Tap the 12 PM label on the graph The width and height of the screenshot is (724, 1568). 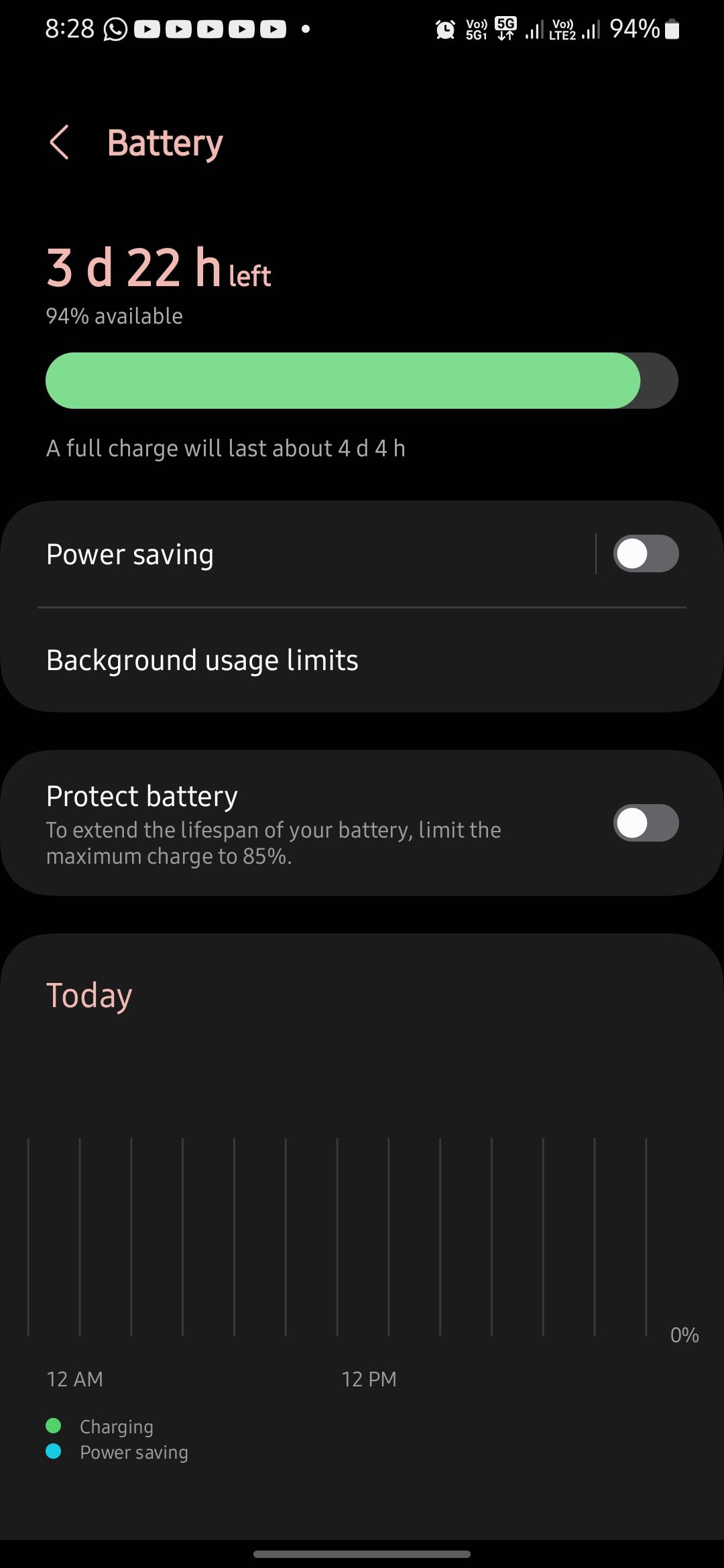click(x=369, y=1379)
